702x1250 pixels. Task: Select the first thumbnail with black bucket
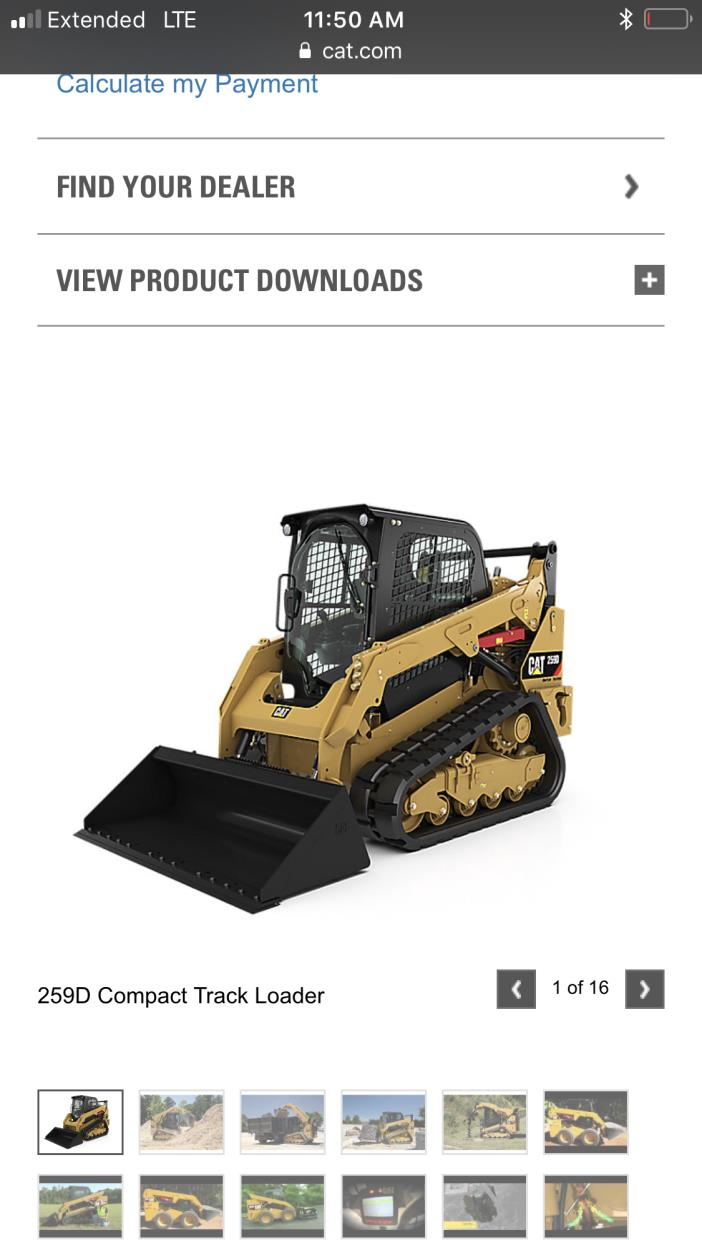80,1122
